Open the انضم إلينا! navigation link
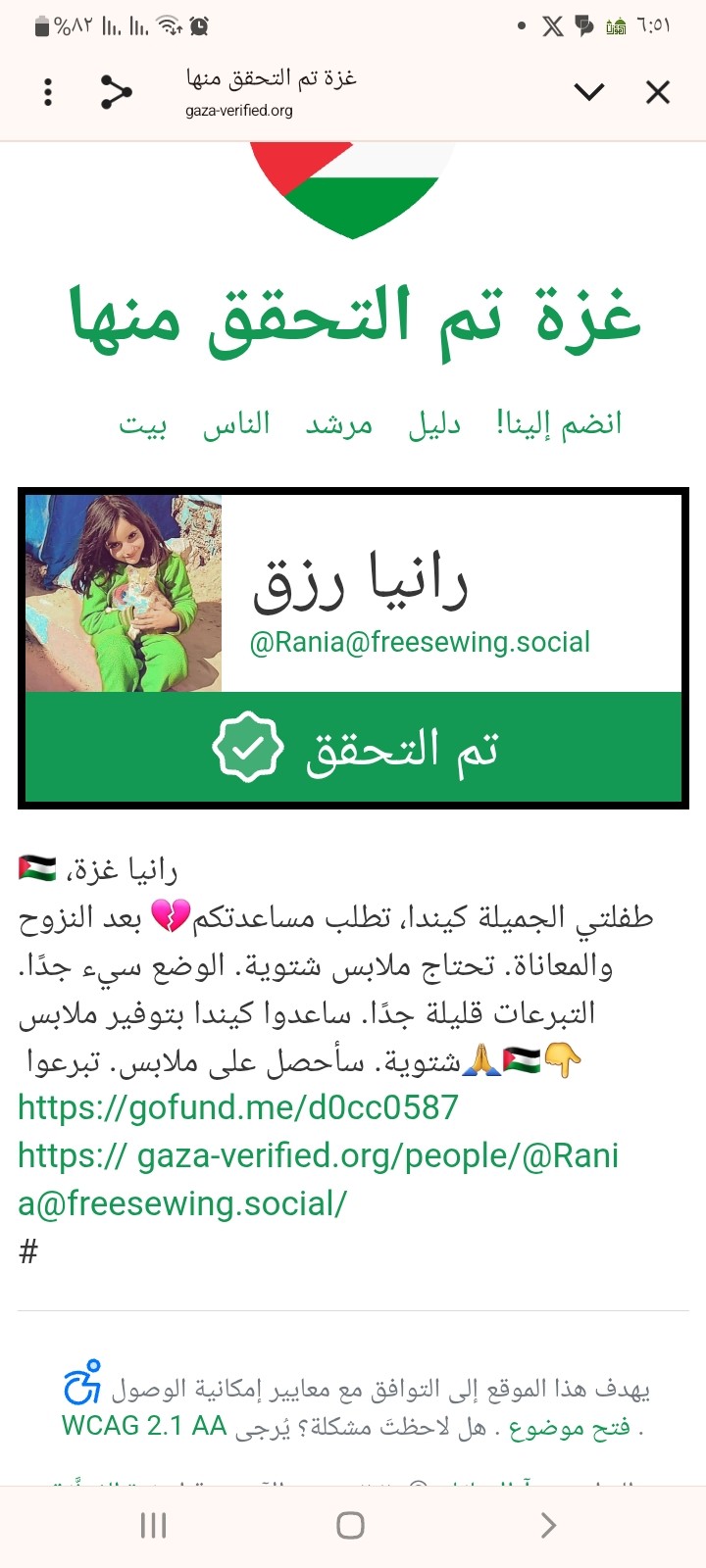This screenshot has height=1568, width=706. click(559, 423)
